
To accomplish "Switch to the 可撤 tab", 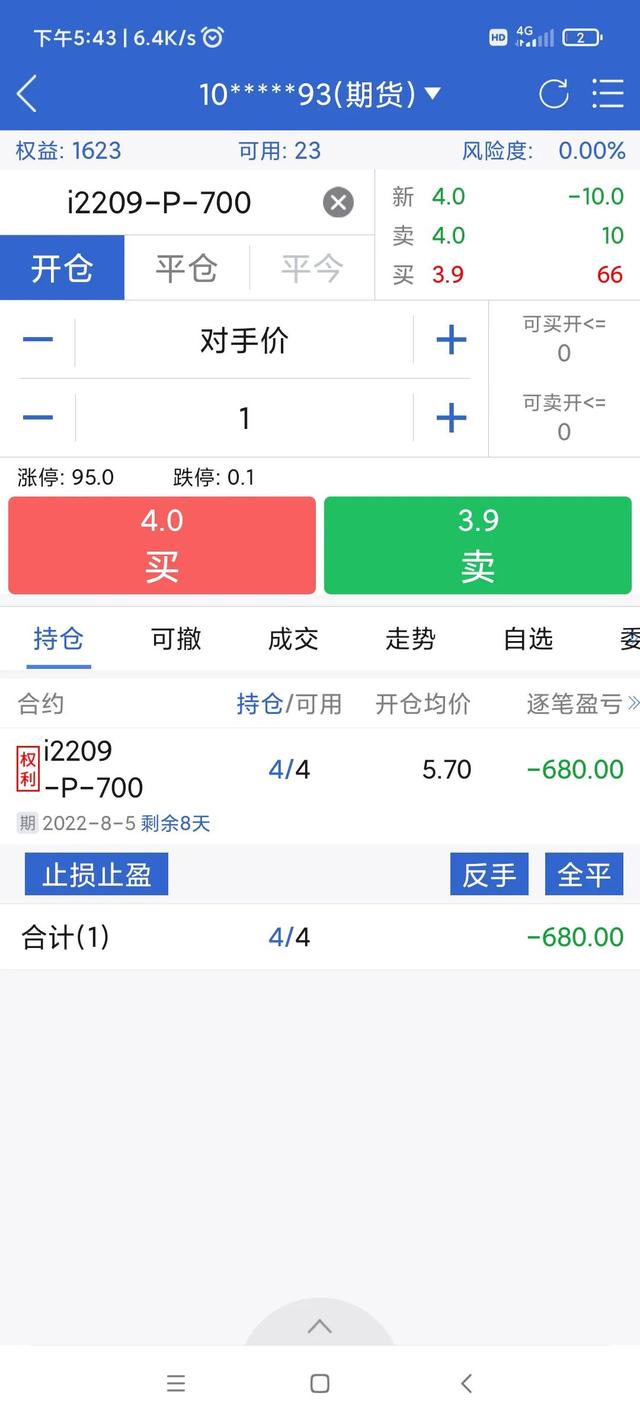I will [176, 639].
